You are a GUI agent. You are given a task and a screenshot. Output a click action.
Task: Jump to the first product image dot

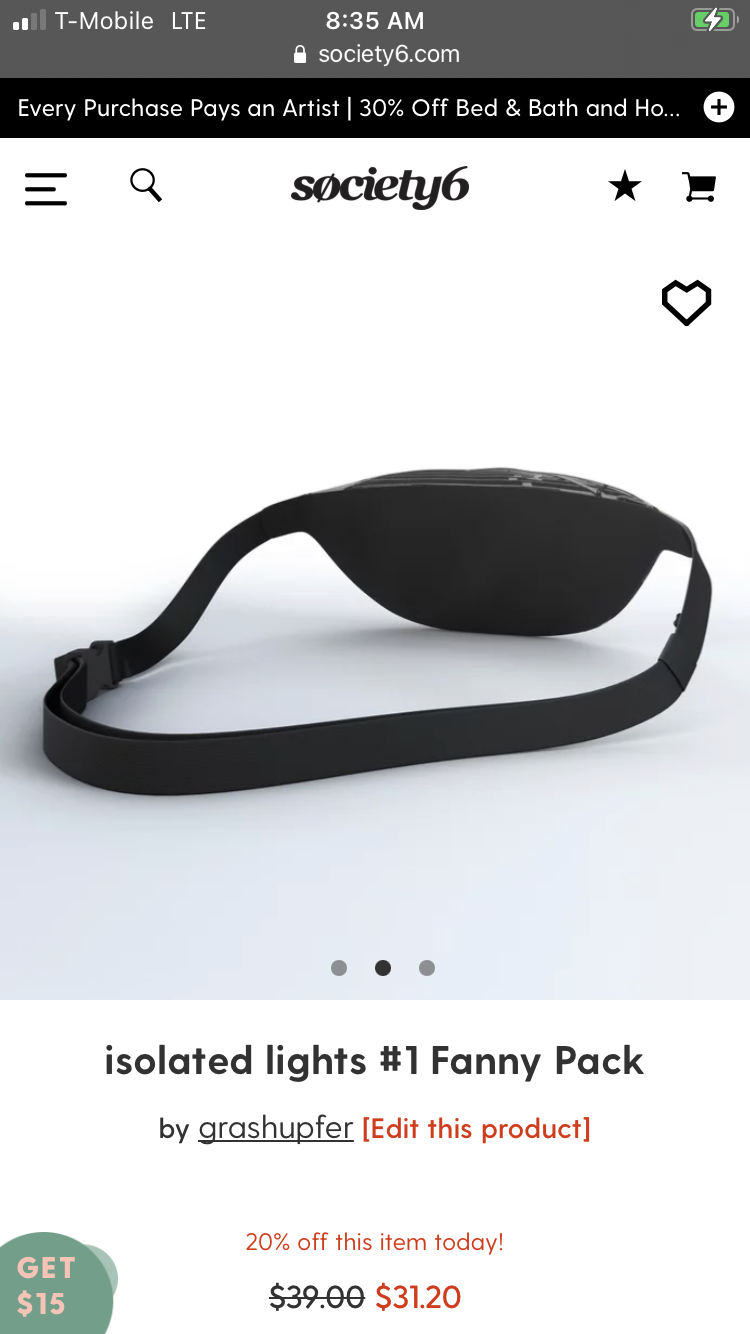(x=339, y=967)
